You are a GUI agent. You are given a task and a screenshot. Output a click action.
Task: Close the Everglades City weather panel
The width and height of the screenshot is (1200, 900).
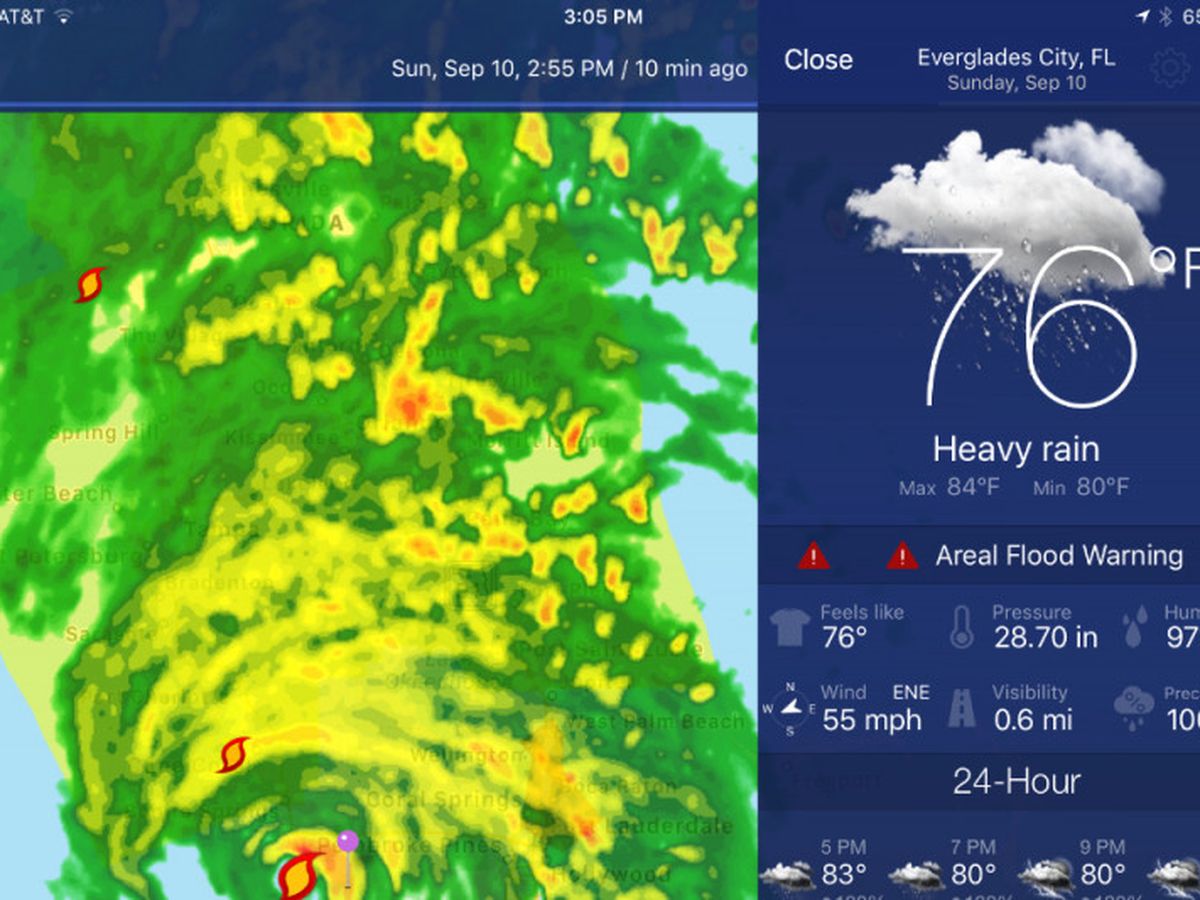point(818,60)
